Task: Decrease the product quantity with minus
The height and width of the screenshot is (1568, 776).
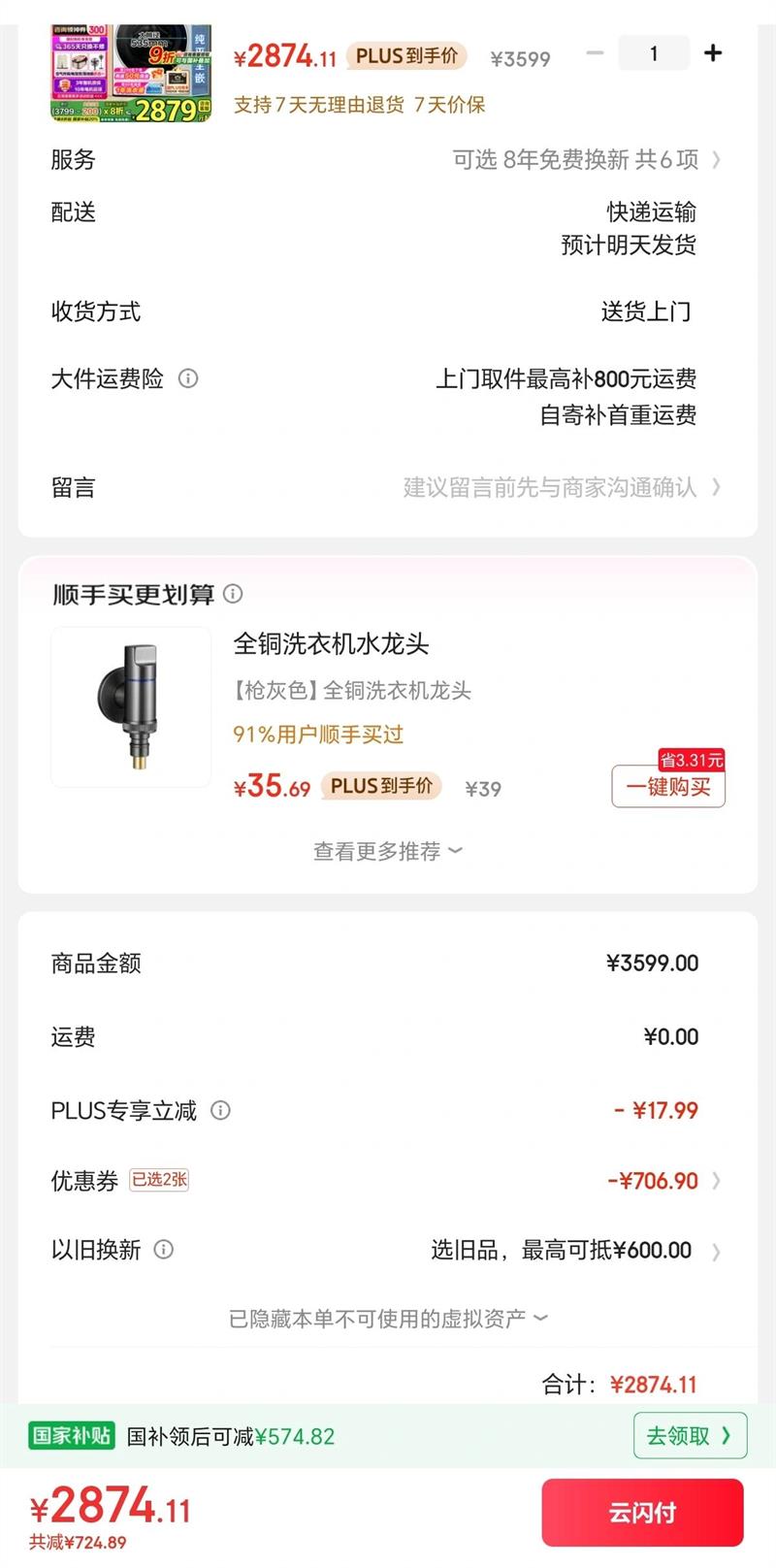Action: click(x=596, y=53)
